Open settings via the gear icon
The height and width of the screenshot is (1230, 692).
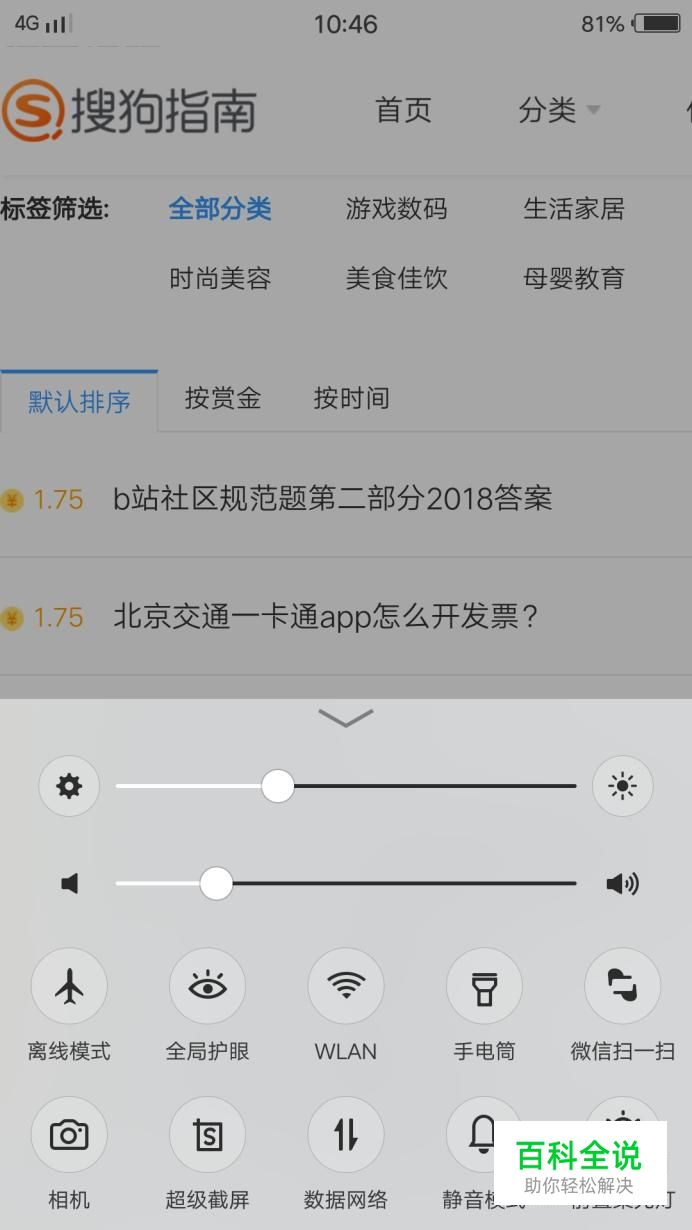(69, 787)
